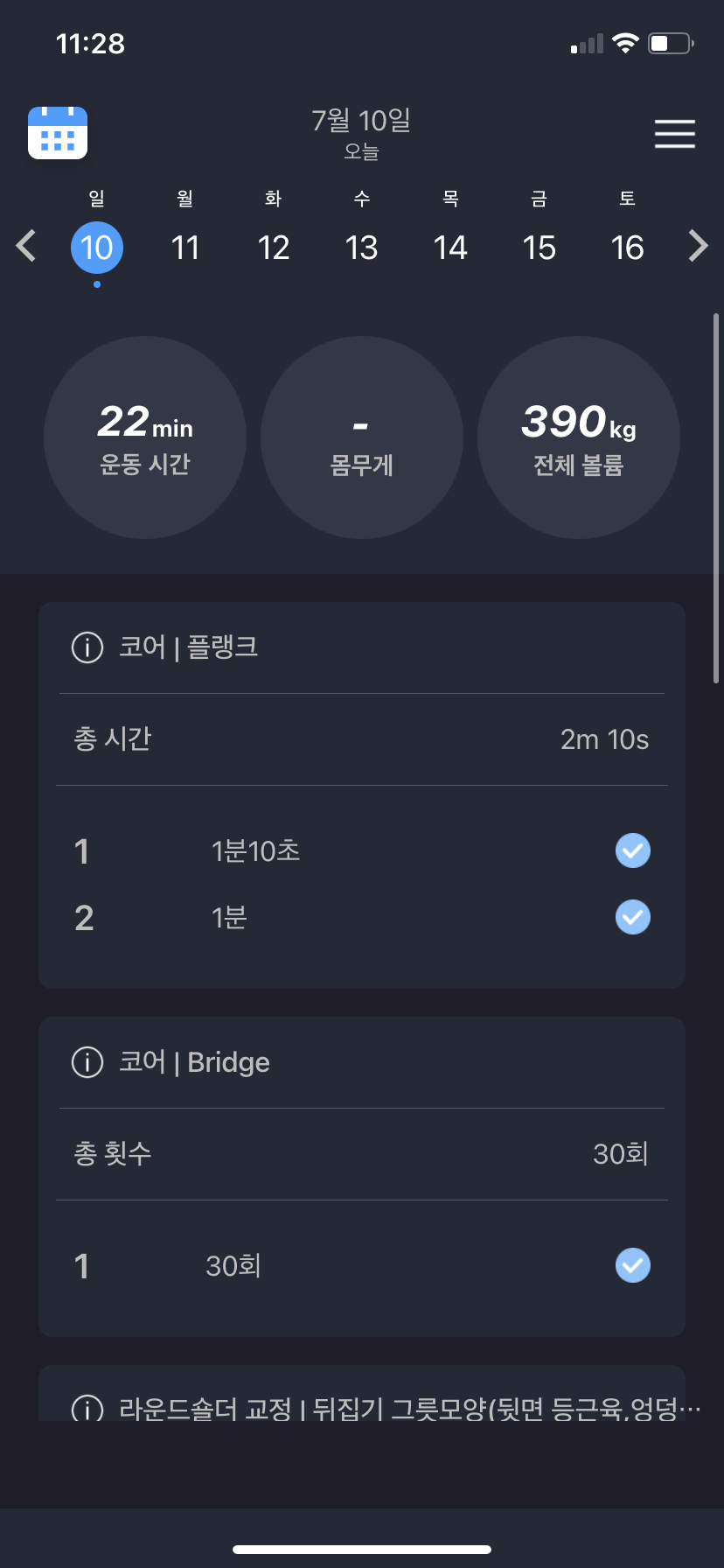Go to the previous week
Screen dimensions: 724x1568
[26, 246]
